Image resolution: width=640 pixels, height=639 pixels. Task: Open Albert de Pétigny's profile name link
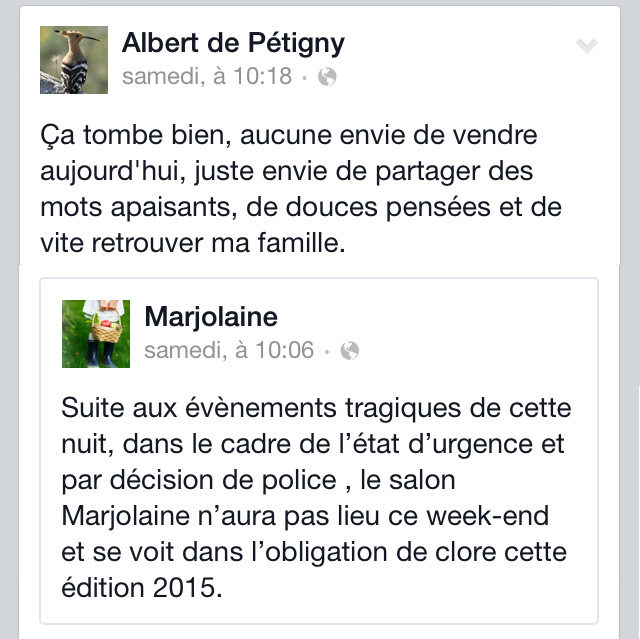click(x=233, y=43)
